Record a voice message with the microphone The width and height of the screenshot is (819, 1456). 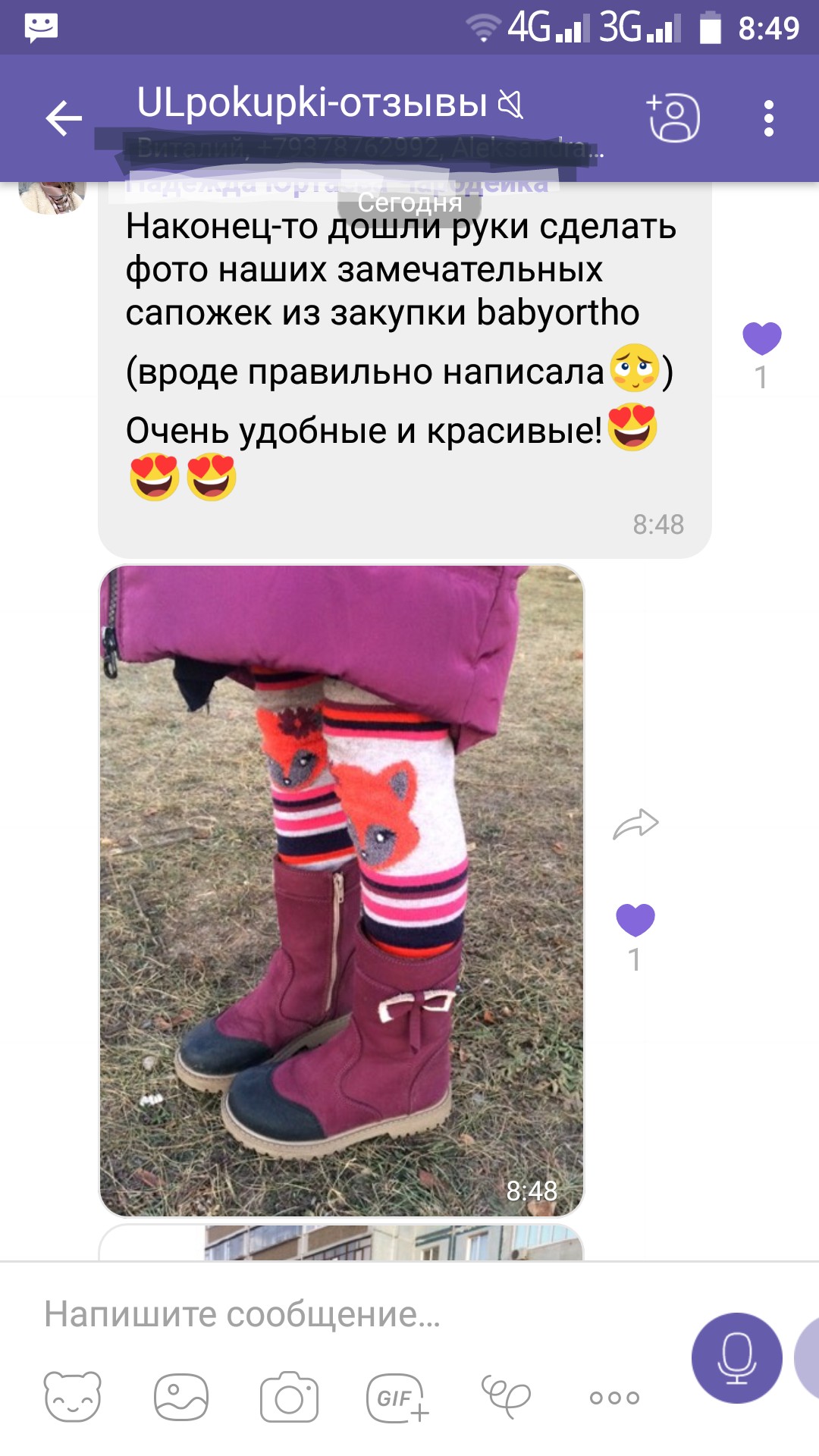[736, 1358]
